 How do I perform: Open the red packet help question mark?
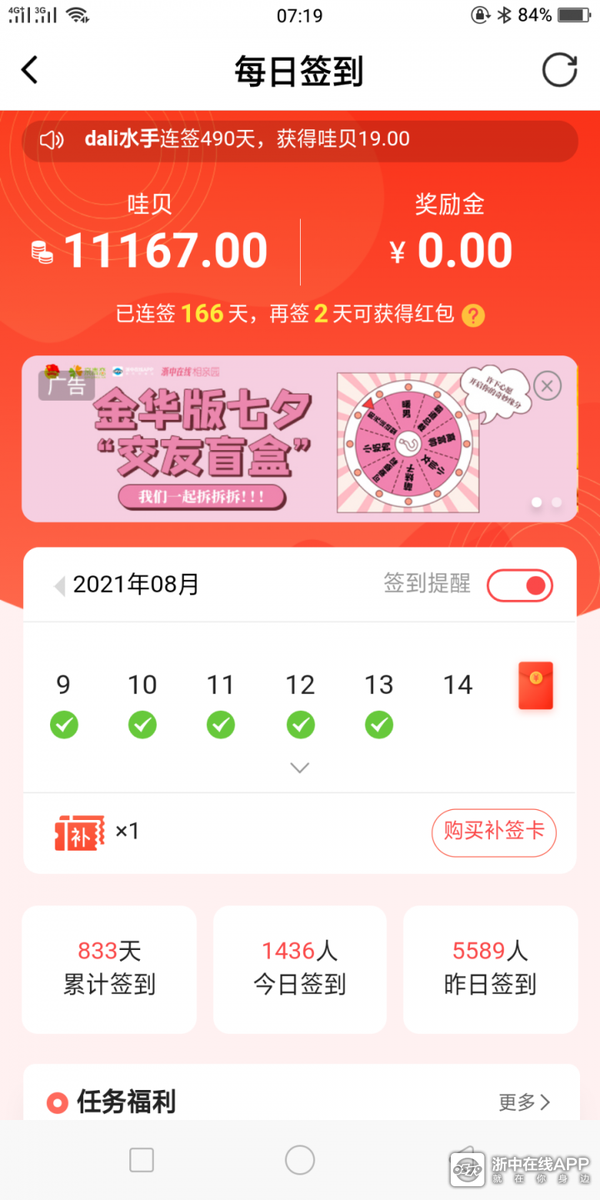click(x=474, y=316)
